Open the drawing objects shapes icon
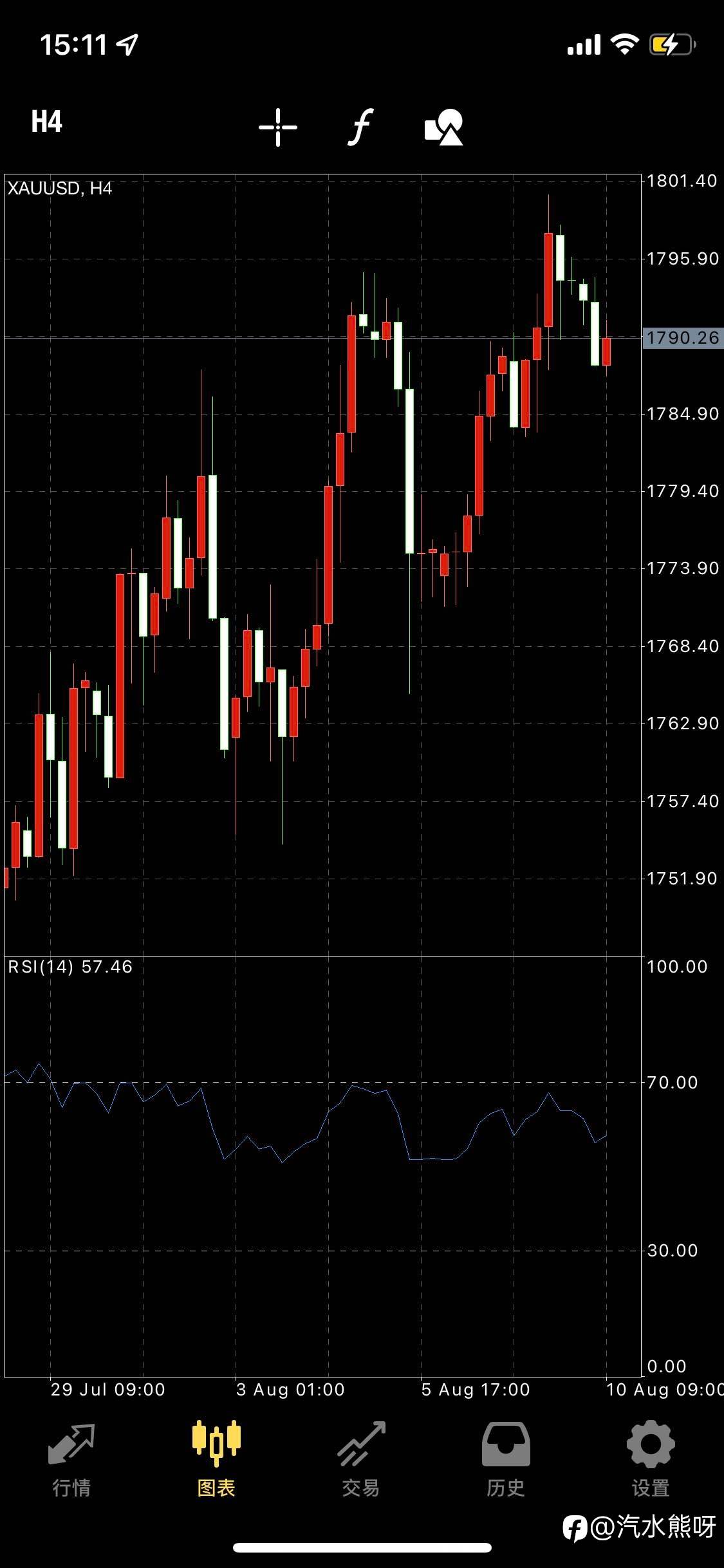 pyautogui.click(x=444, y=127)
